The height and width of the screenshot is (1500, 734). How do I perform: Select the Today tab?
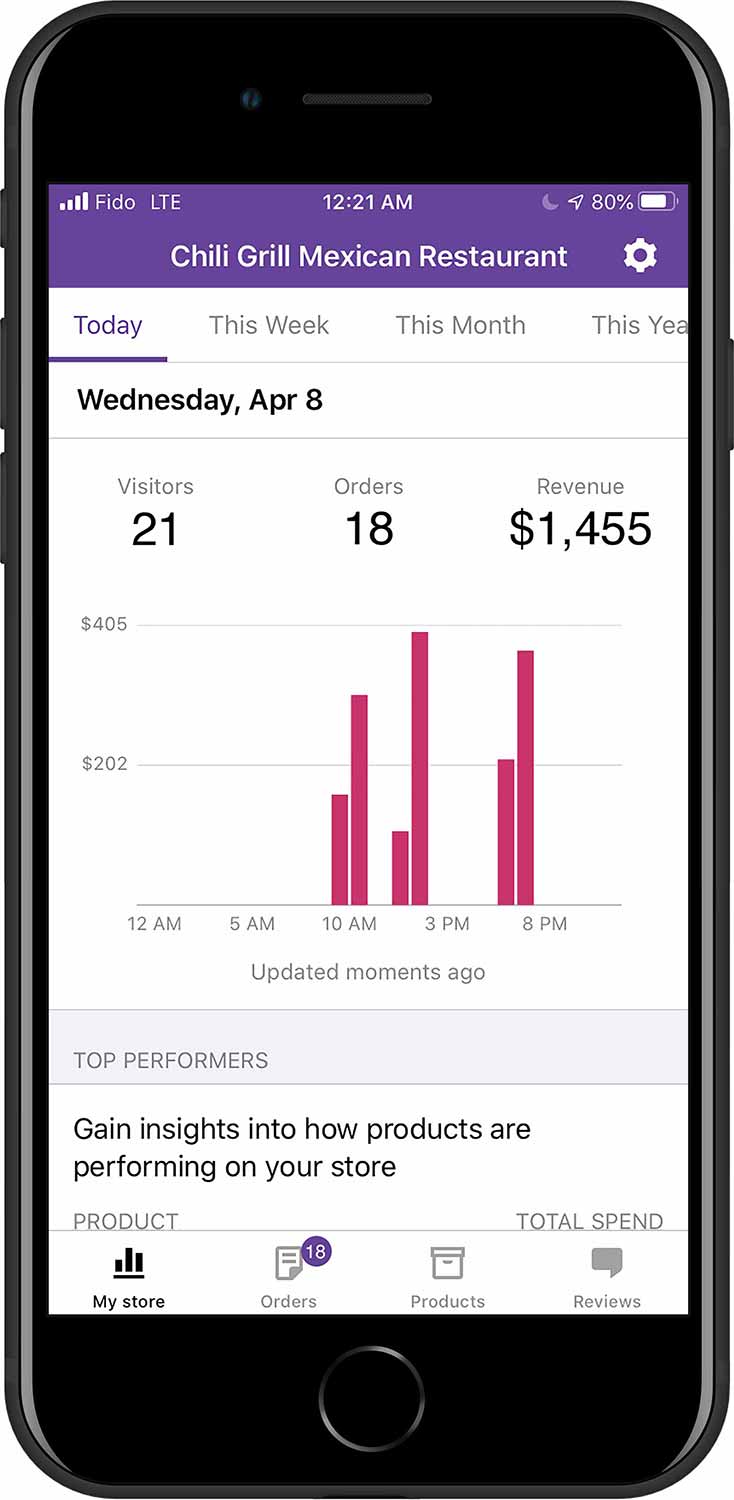[x=108, y=325]
